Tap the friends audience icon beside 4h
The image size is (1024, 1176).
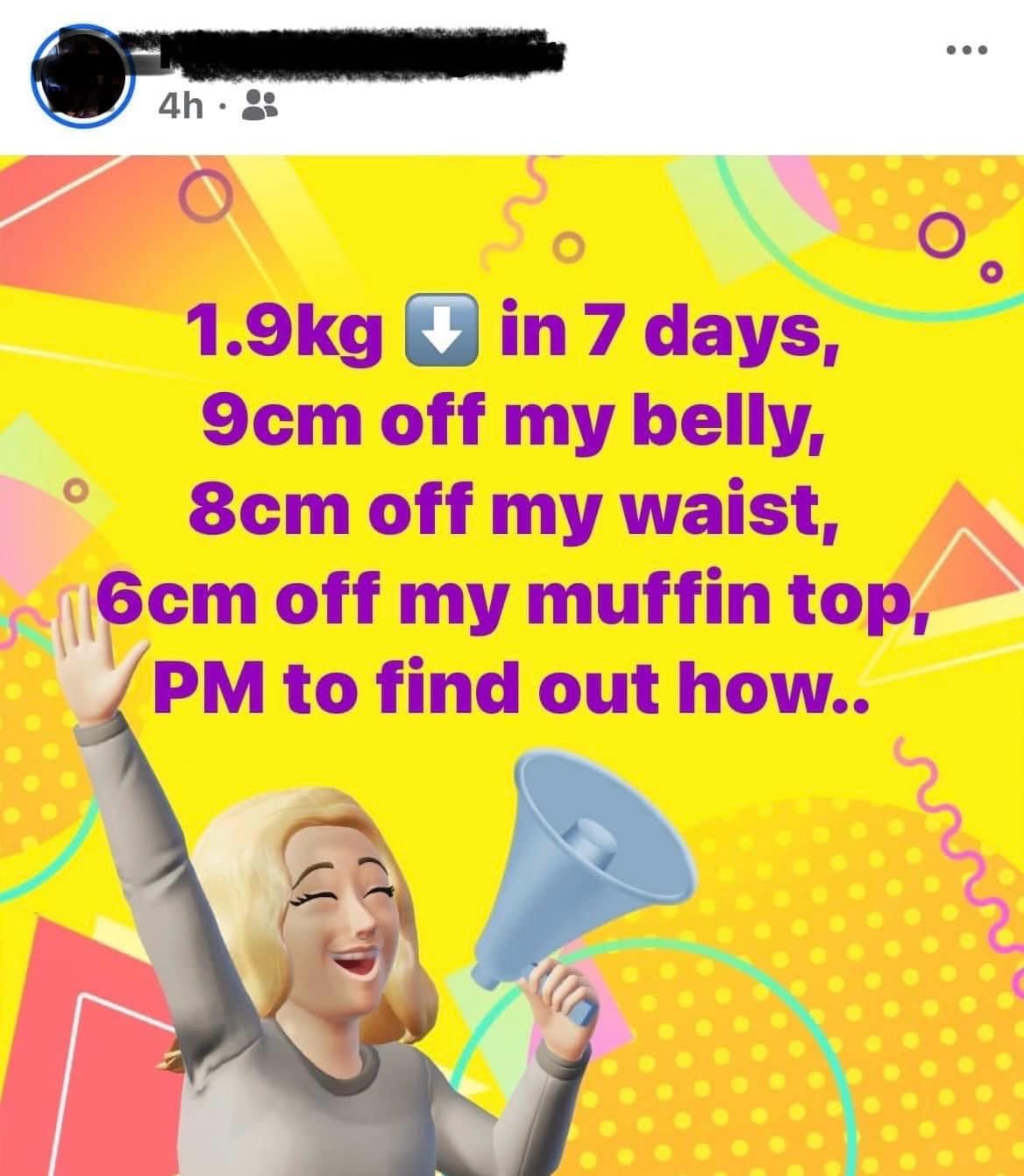point(259,106)
